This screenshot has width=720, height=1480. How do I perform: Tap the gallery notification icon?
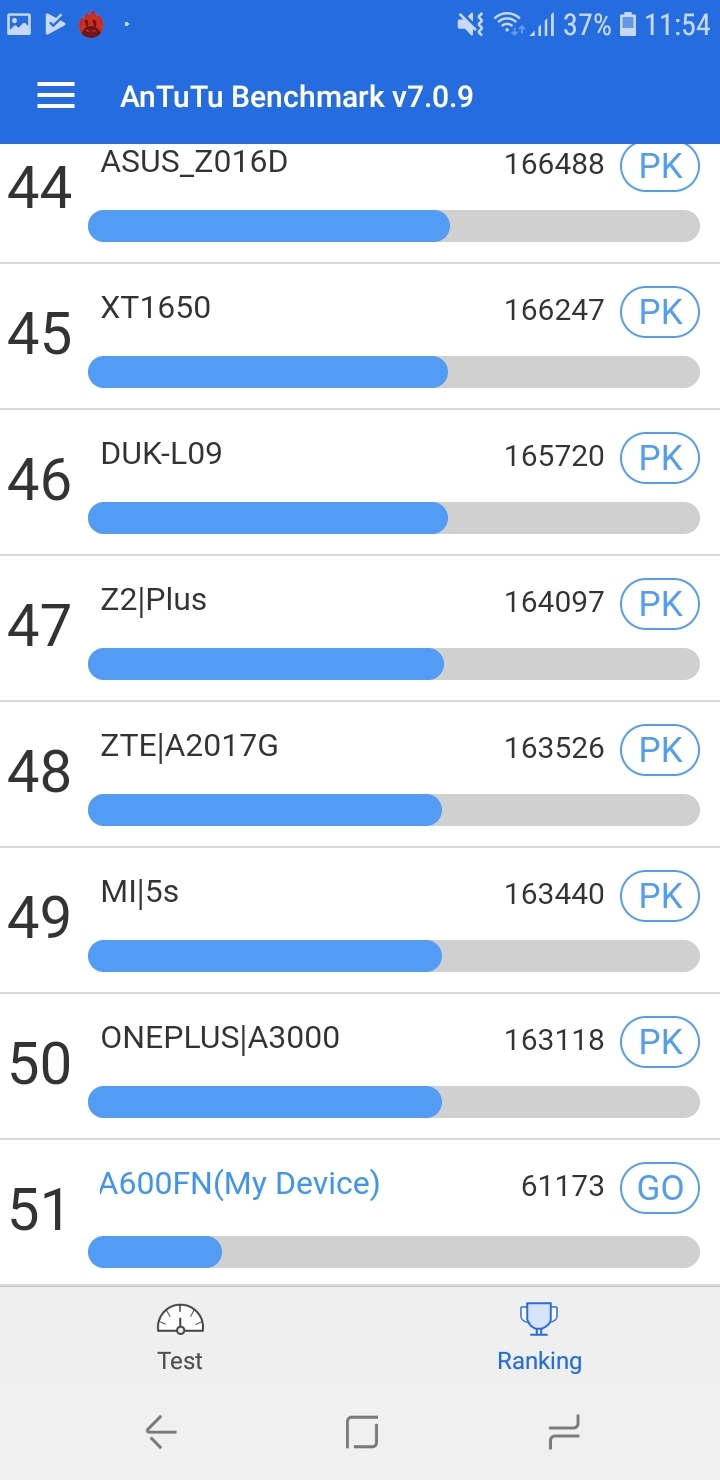coord(21,24)
